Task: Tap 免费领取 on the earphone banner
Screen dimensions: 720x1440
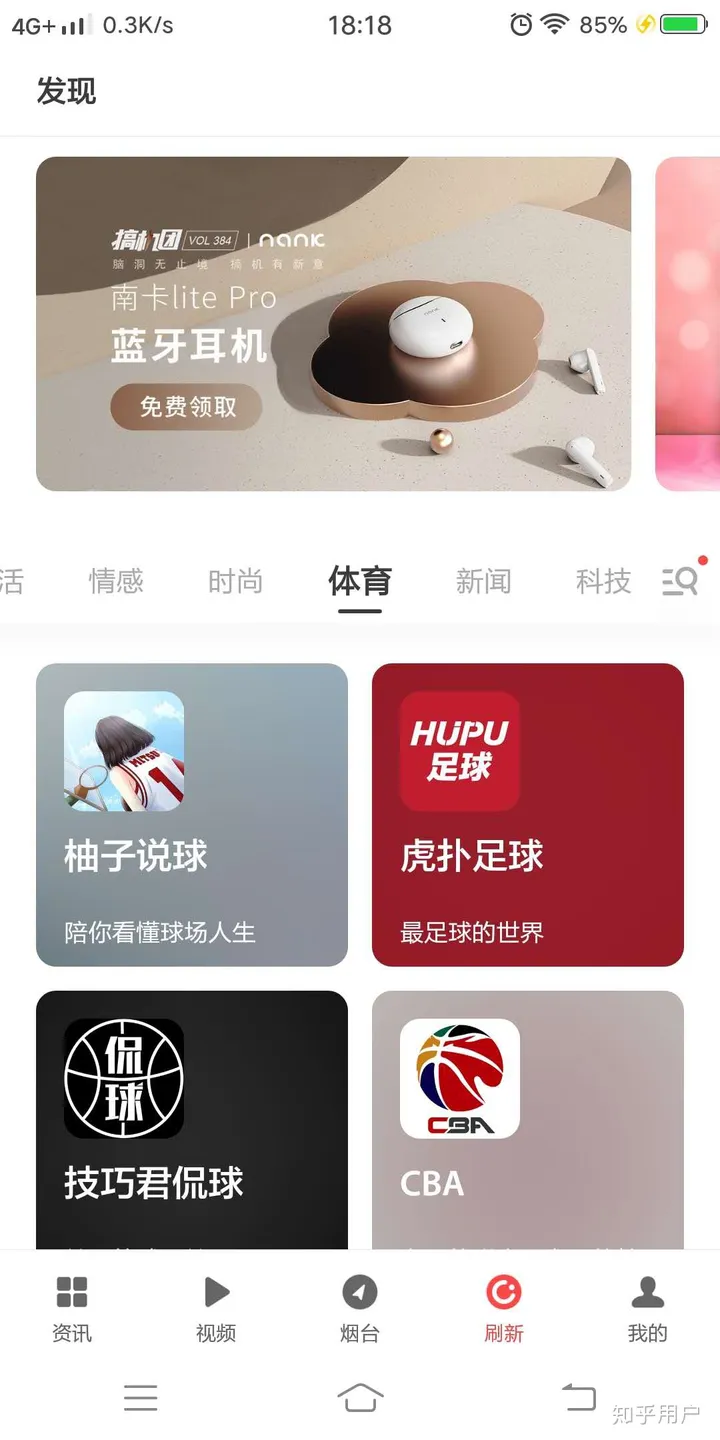Action: coord(187,407)
